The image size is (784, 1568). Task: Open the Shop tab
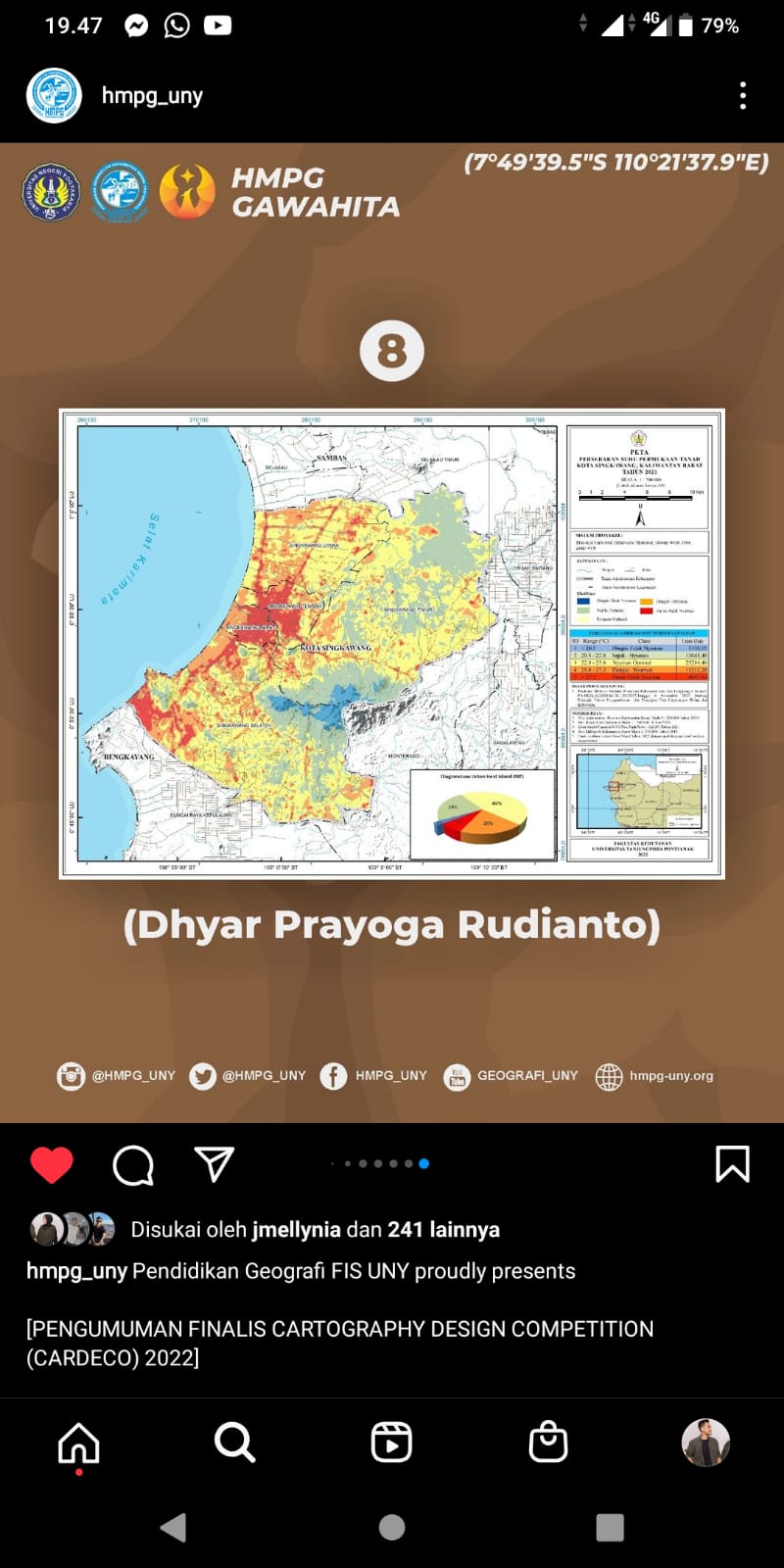pyautogui.click(x=549, y=1443)
